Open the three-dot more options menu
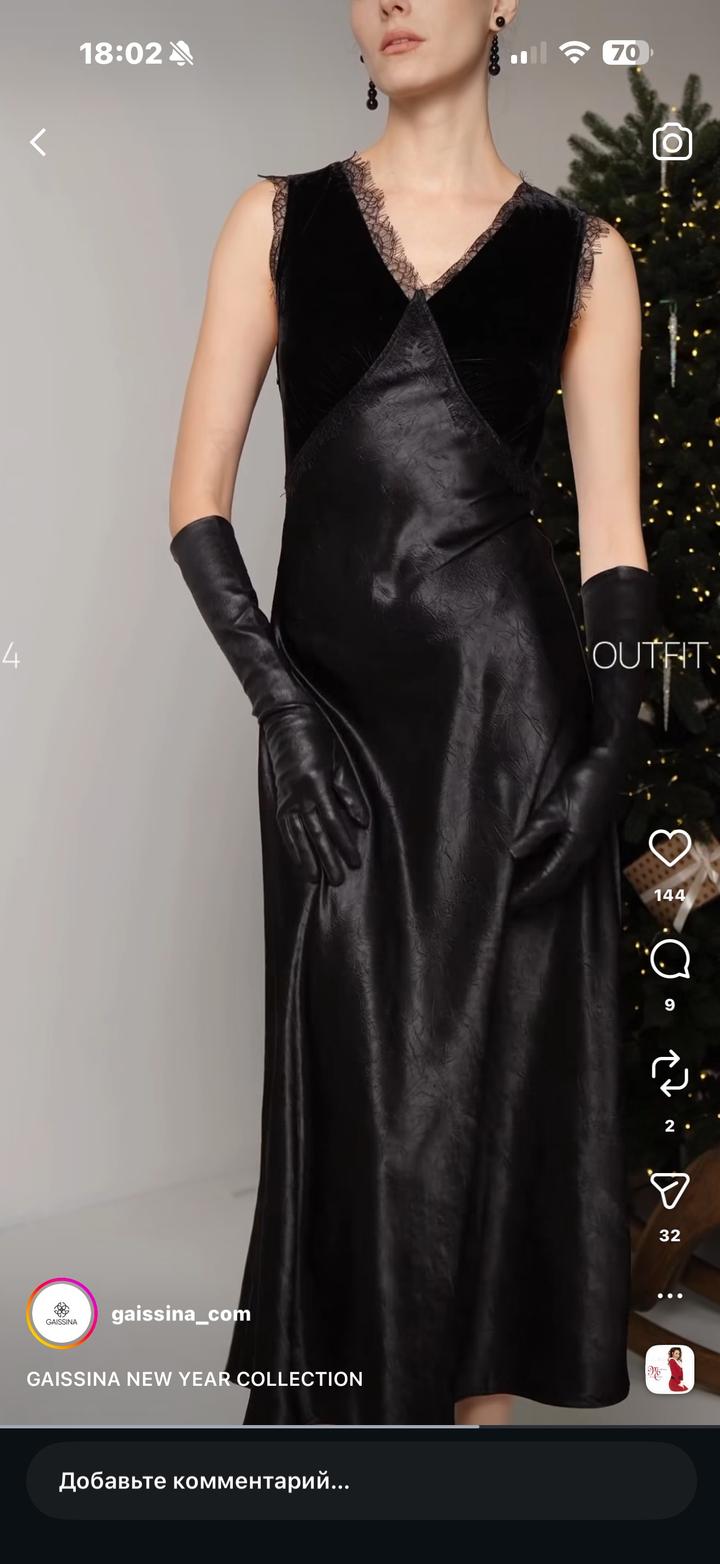 [669, 1296]
